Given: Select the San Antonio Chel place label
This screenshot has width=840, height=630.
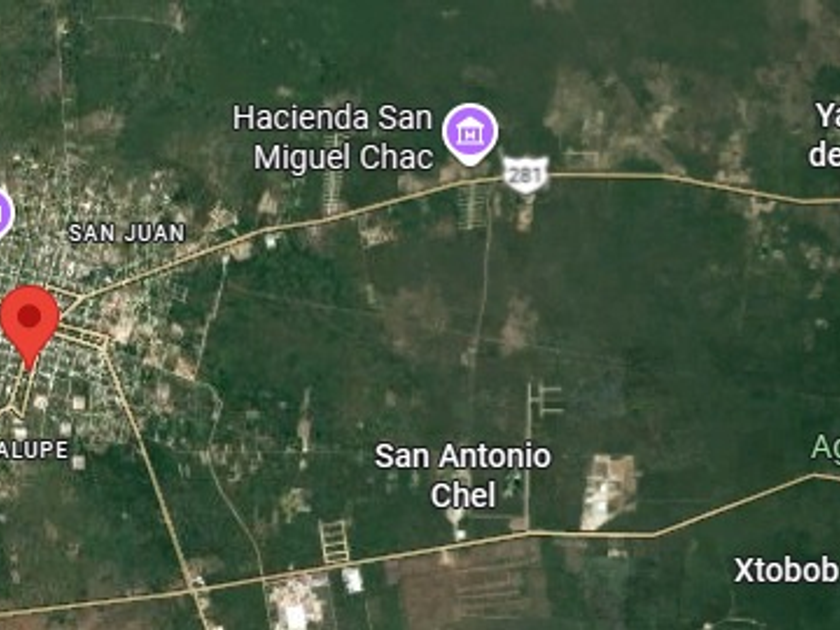Looking at the screenshot, I should coord(462,475).
